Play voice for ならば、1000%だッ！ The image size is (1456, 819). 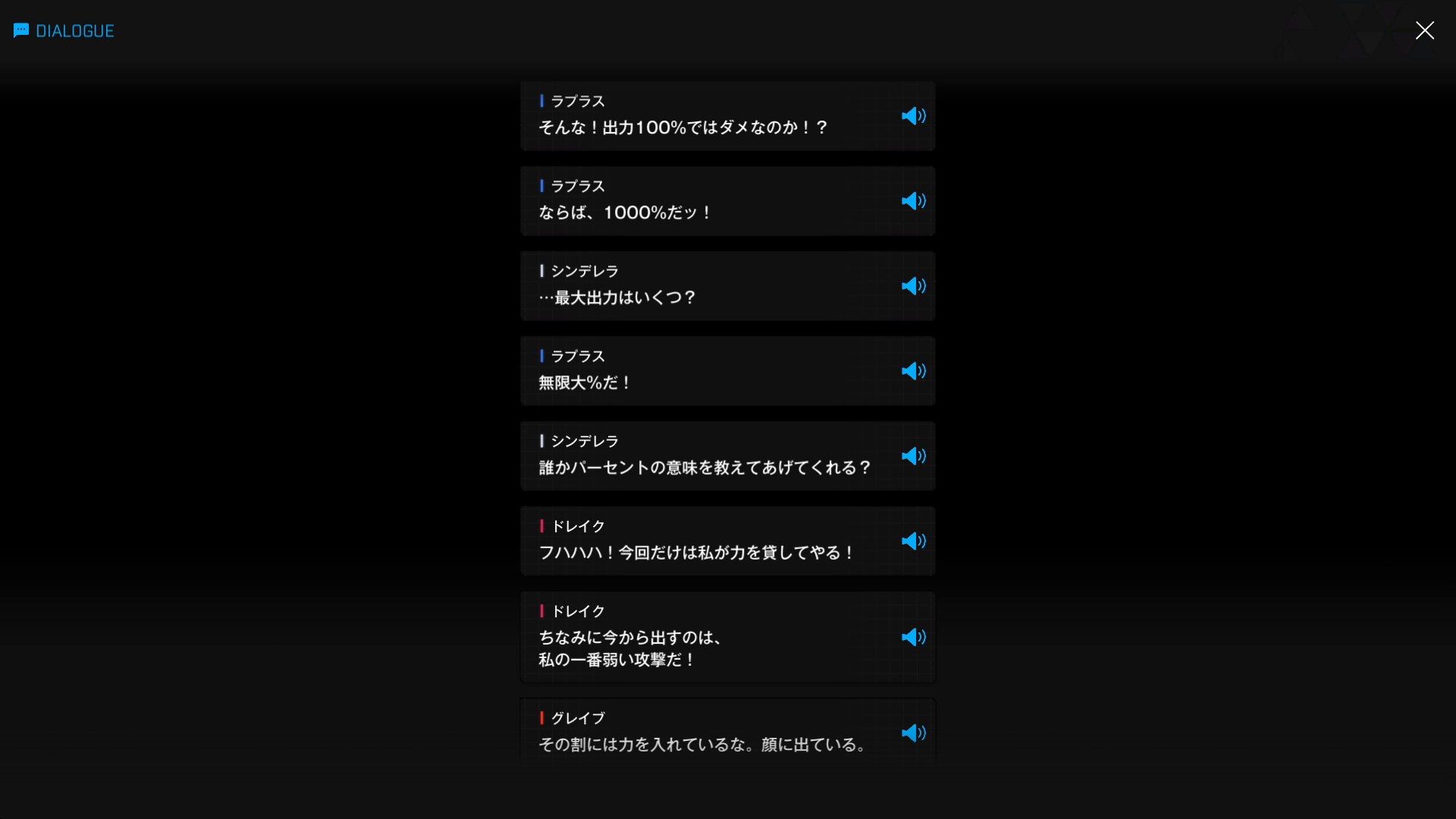(913, 201)
